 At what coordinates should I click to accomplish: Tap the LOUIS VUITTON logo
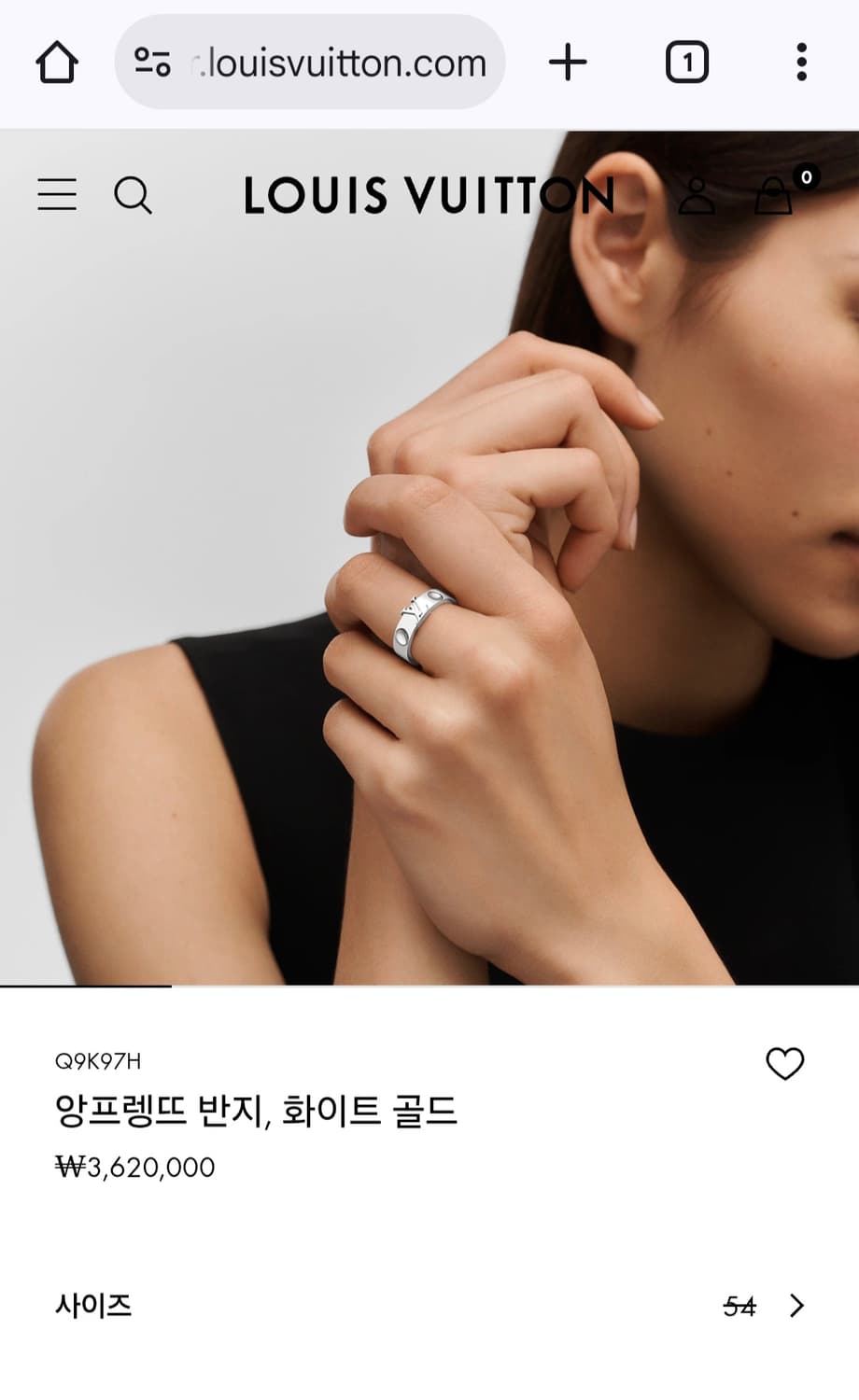[428, 195]
